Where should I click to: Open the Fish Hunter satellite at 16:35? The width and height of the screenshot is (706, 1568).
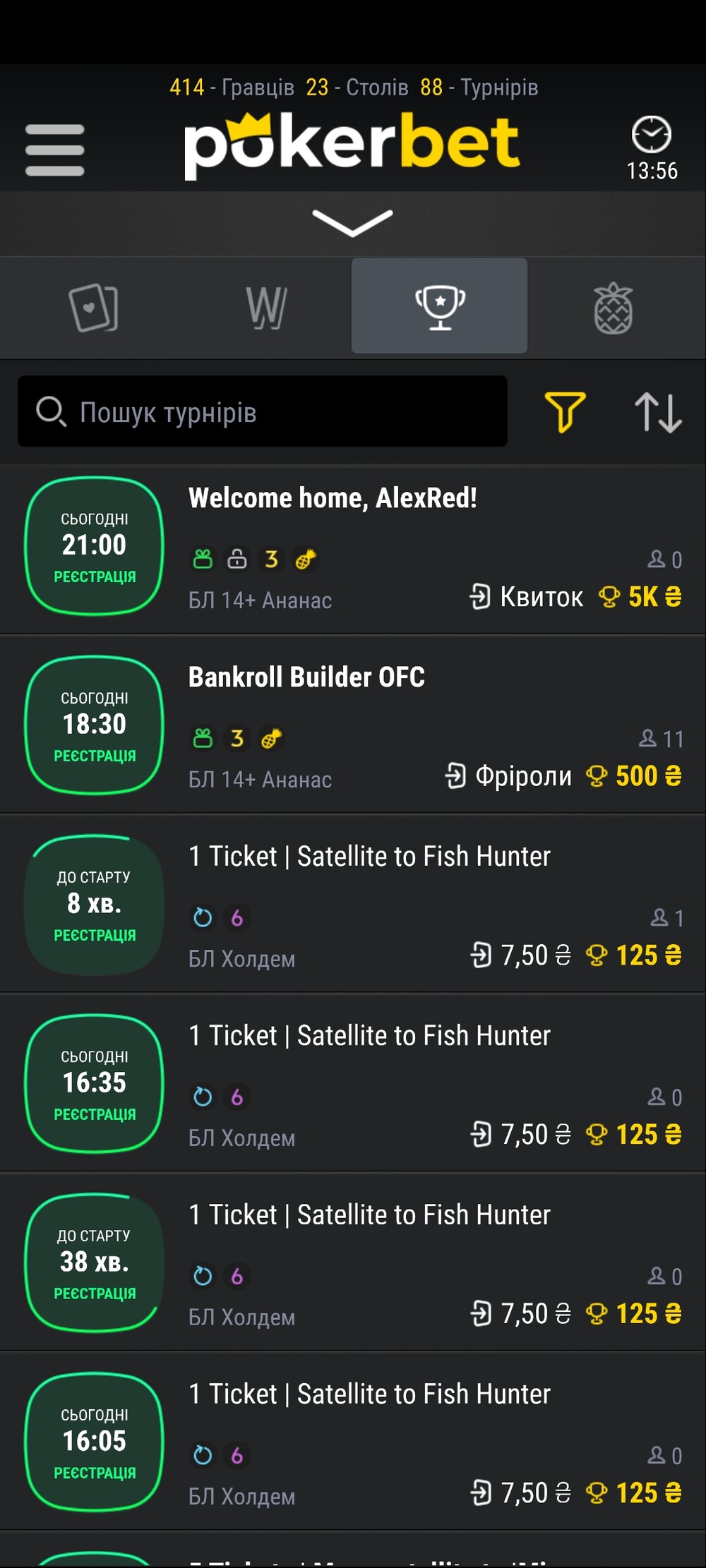pos(353,1085)
